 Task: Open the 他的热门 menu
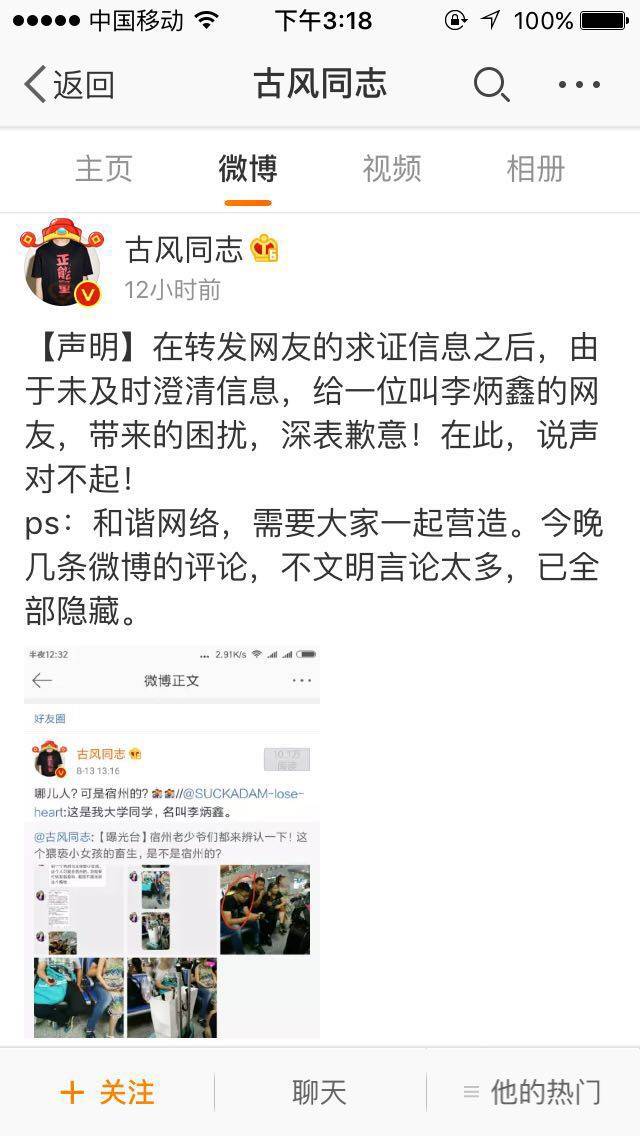coord(532,1092)
